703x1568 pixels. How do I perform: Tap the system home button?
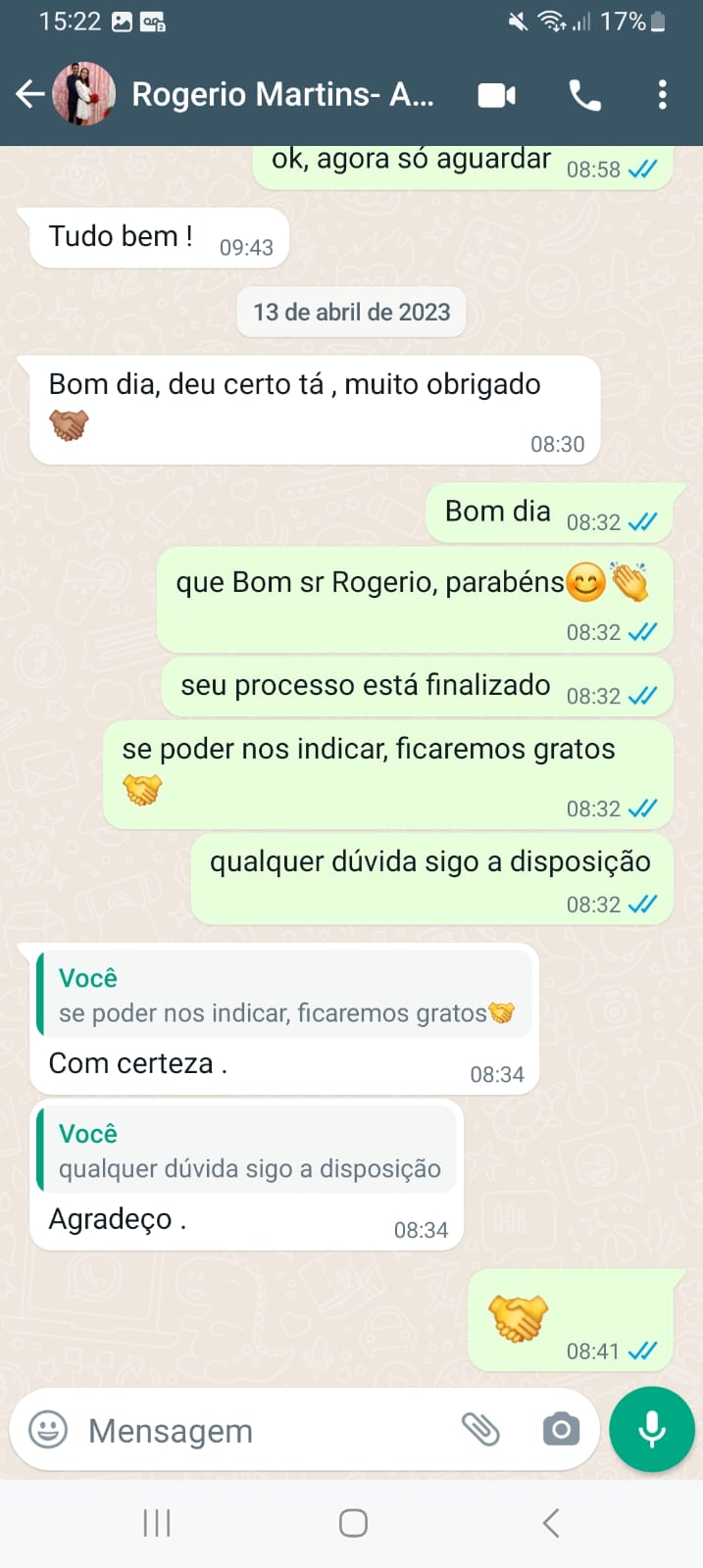353,1523
